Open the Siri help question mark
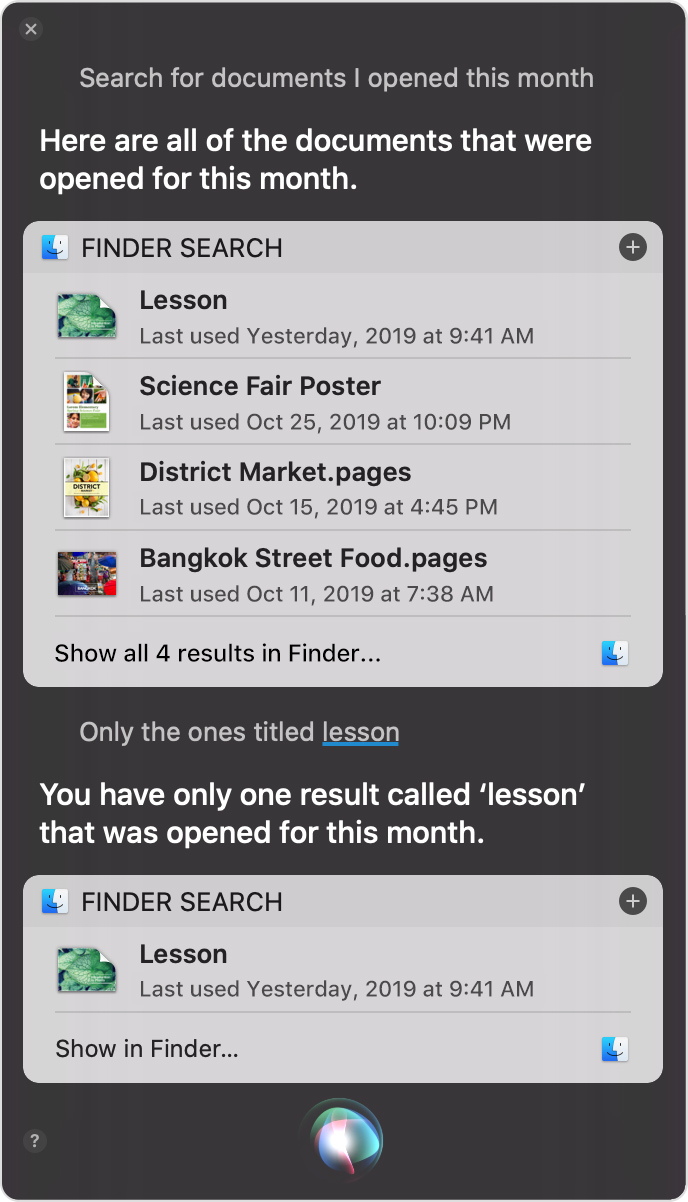The width and height of the screenshot is (688, 1202). click(x=35, y=1140)
